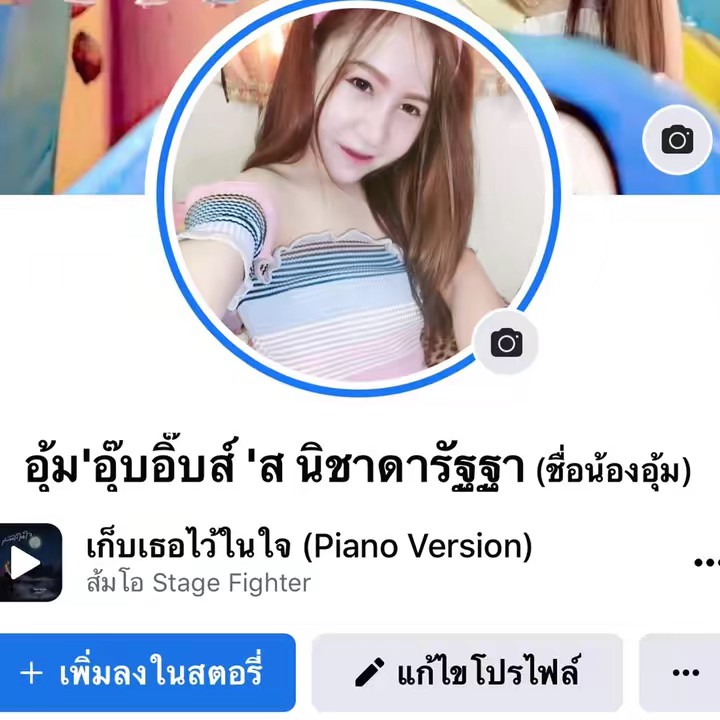This screenshot has height=720, width=720.
Task: Change profile picture via camera icon
Action: tap(506, 343)
